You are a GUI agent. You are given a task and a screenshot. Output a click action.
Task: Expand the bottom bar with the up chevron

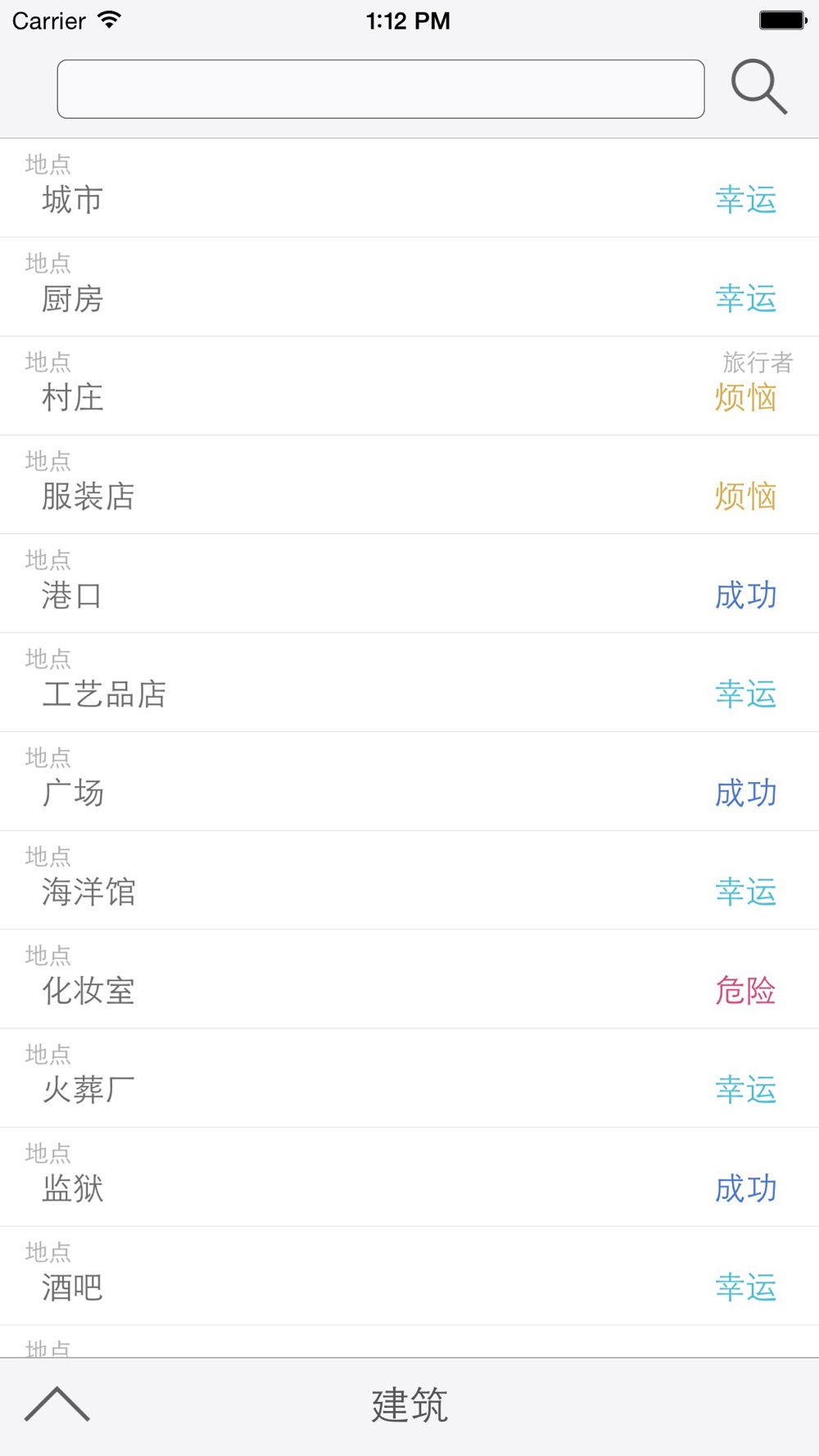click(57, 1404)
